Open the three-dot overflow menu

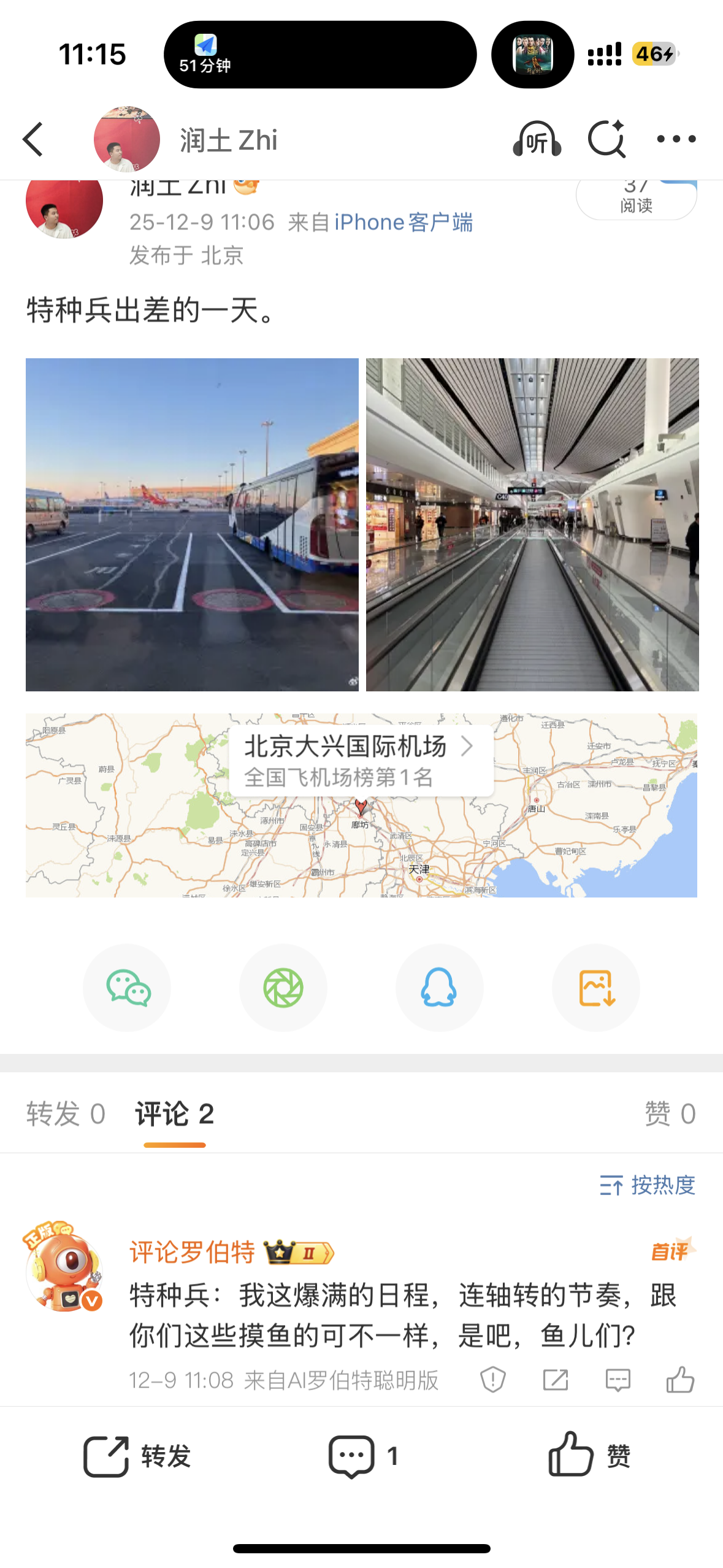tap(676, 139)
